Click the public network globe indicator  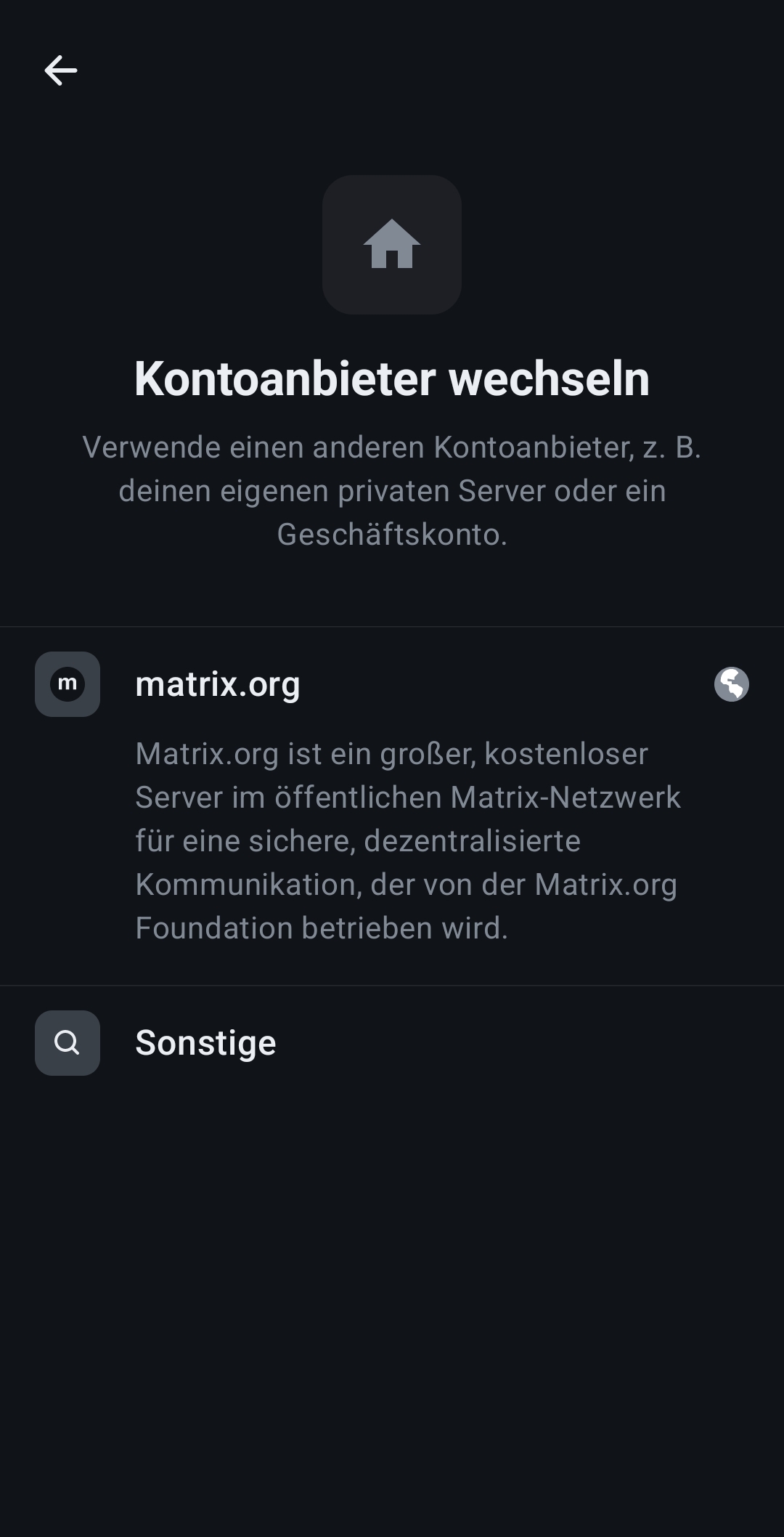pos(732,684)
